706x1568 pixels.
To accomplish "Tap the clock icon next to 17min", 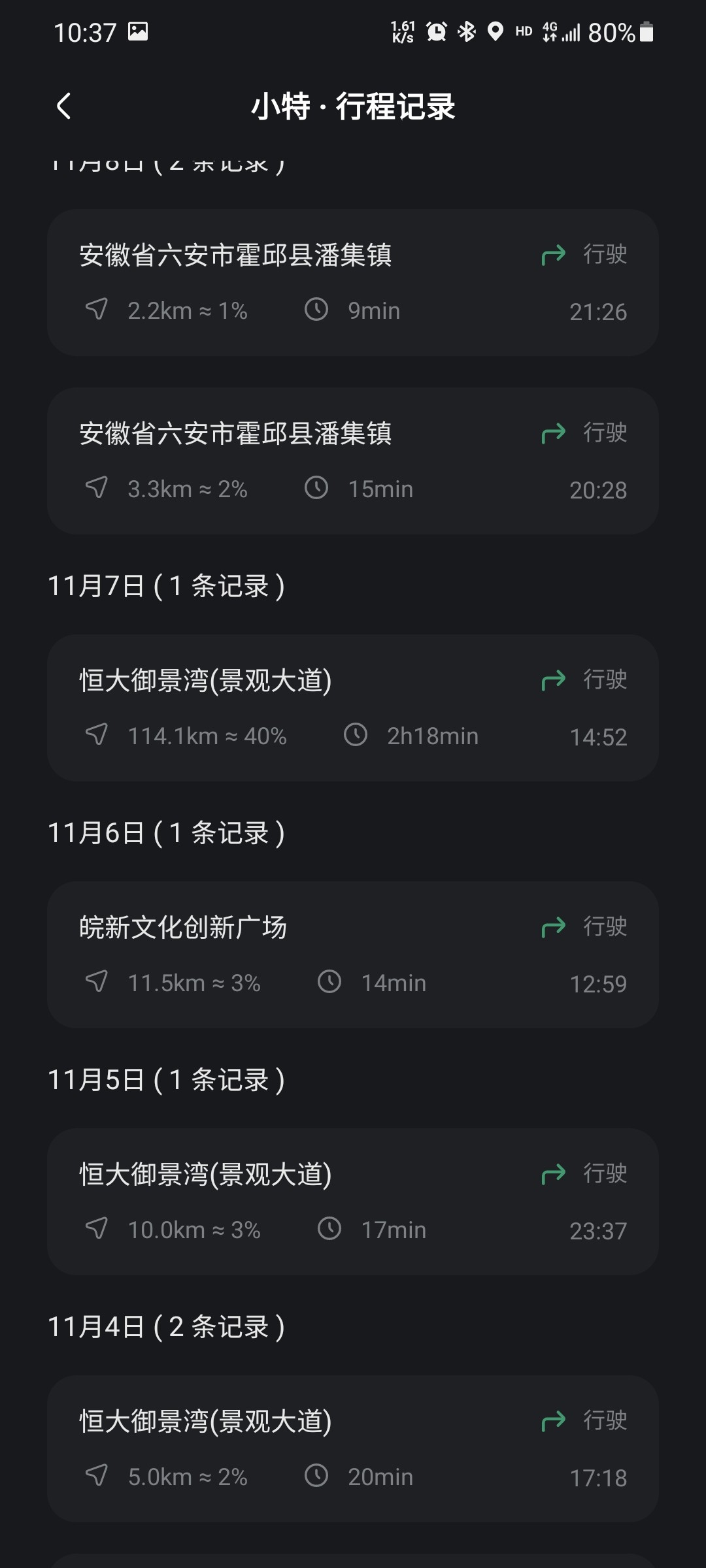I will (x=330, y=1230).
